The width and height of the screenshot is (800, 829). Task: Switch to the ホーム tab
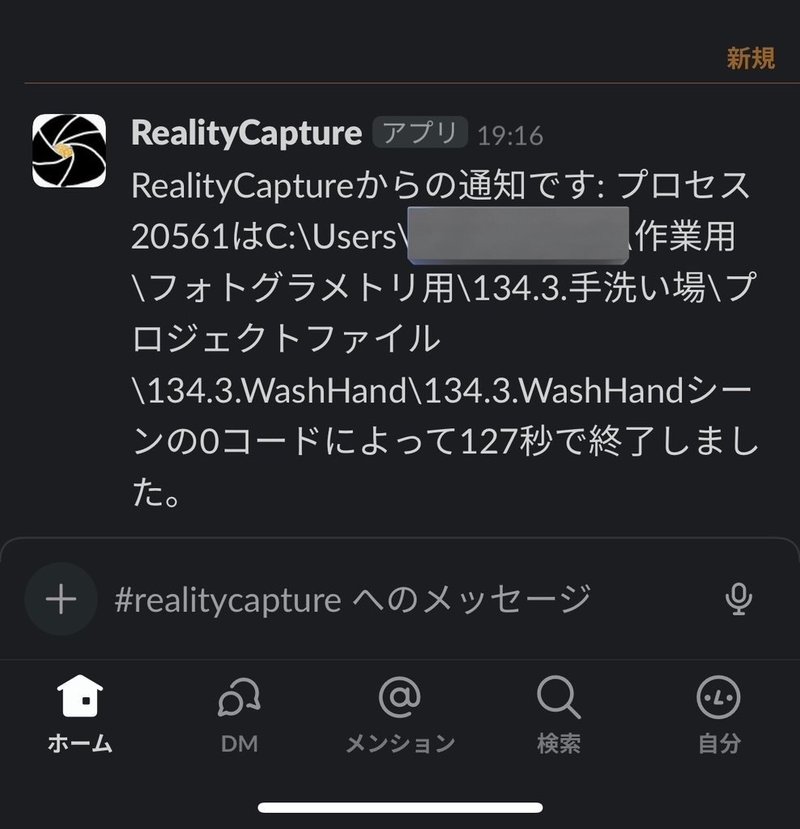(x=80, y=713)
